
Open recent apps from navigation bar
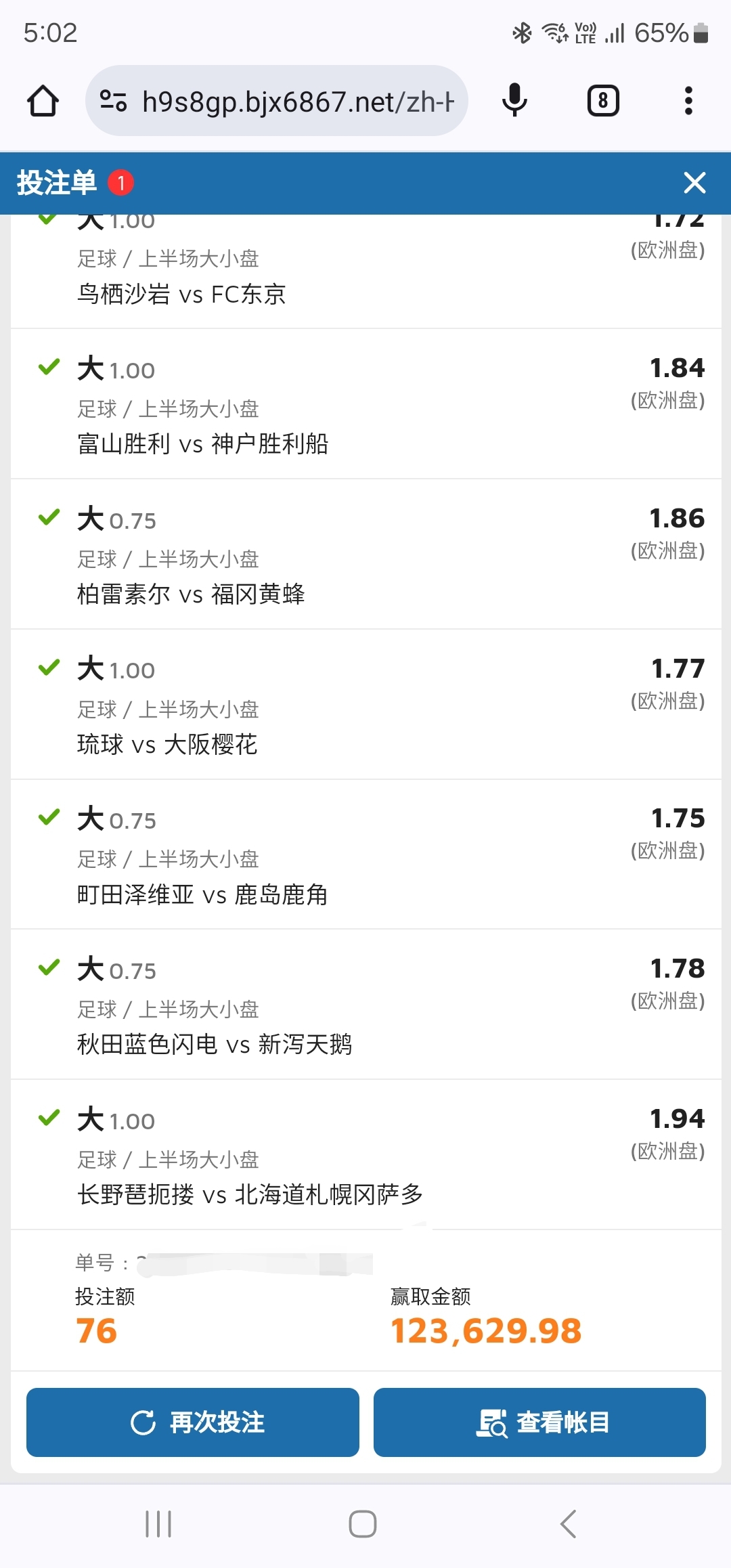pyautogui.click(x=158, y=1524)
